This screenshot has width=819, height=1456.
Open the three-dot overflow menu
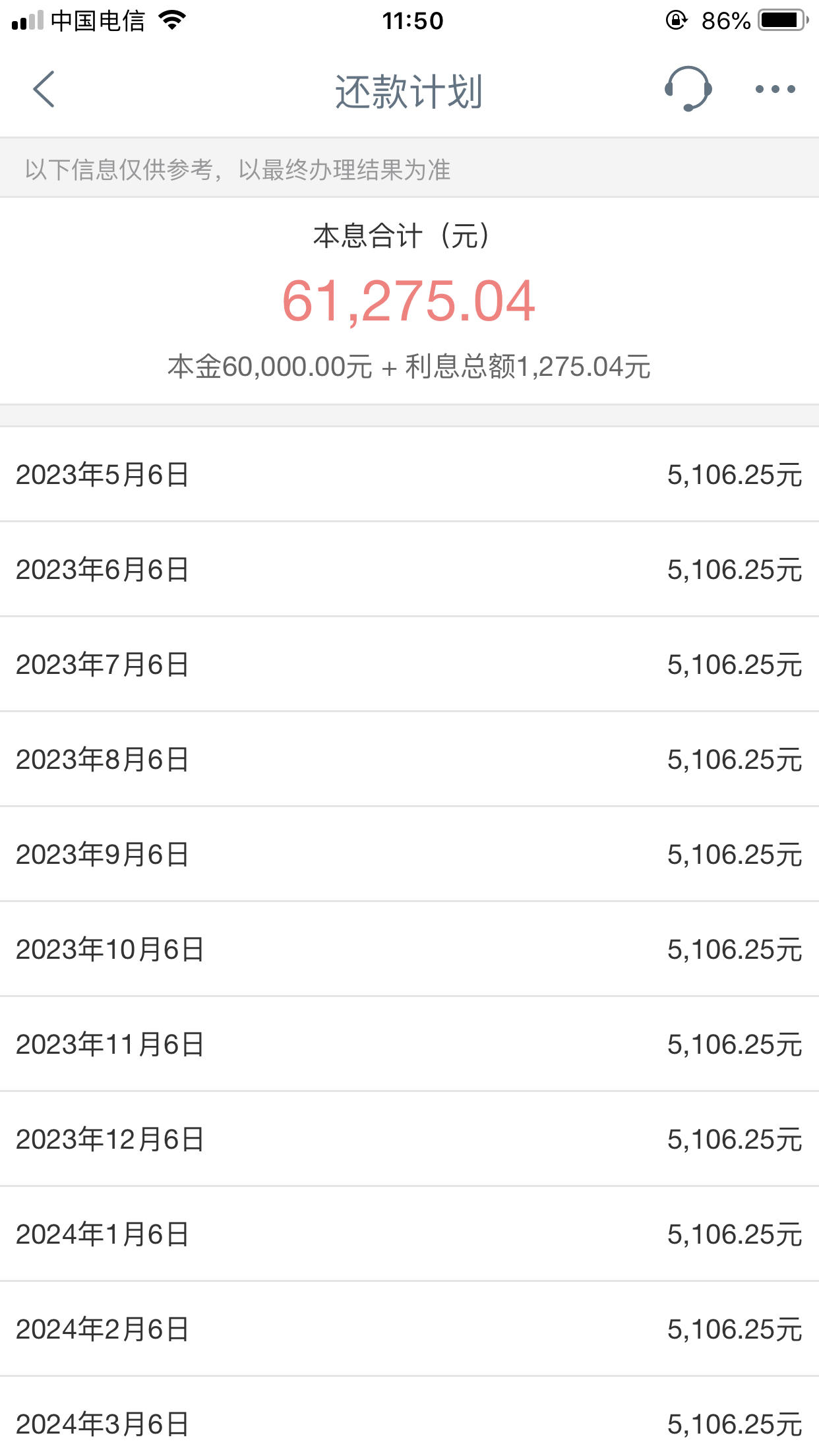(775, 89)
